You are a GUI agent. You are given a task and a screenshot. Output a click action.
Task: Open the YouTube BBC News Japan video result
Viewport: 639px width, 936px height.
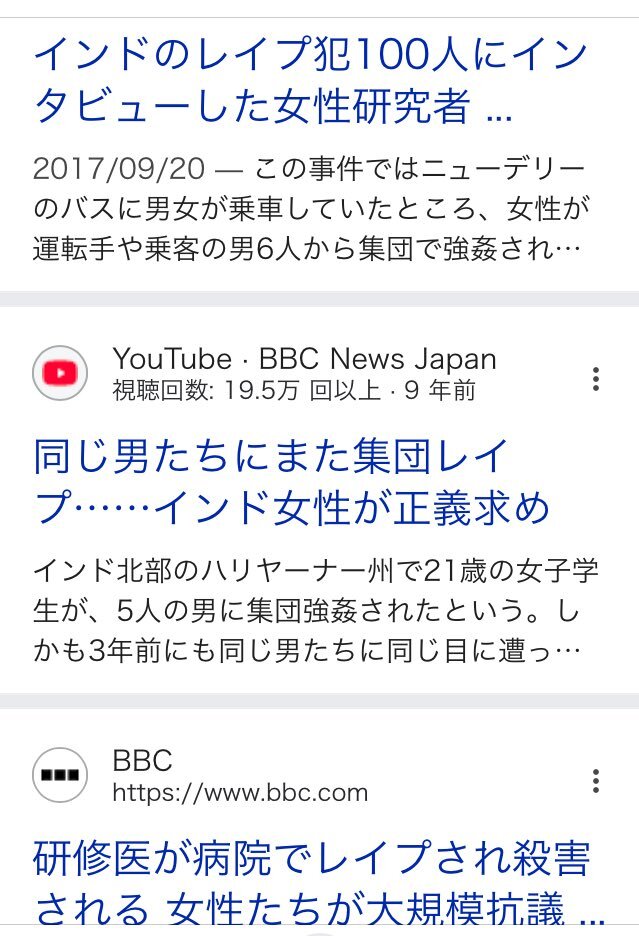[291, 483]
